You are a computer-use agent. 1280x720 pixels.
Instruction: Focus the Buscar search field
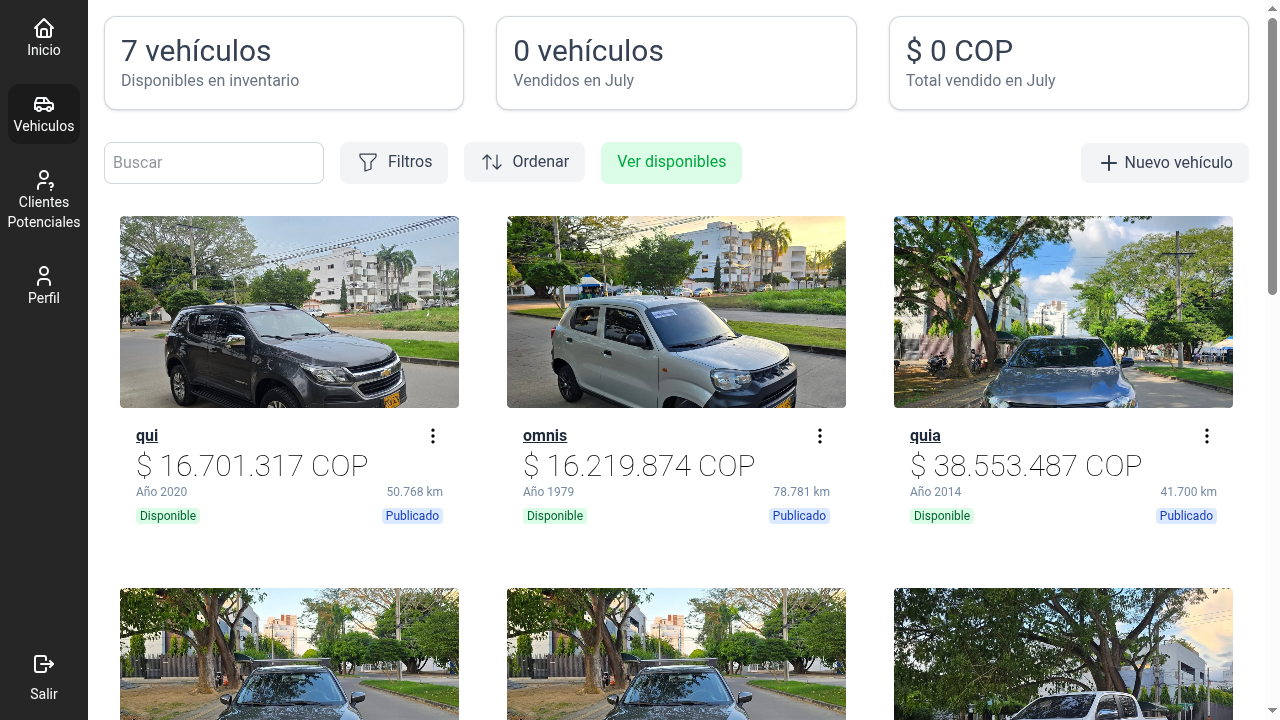[214, 163]
